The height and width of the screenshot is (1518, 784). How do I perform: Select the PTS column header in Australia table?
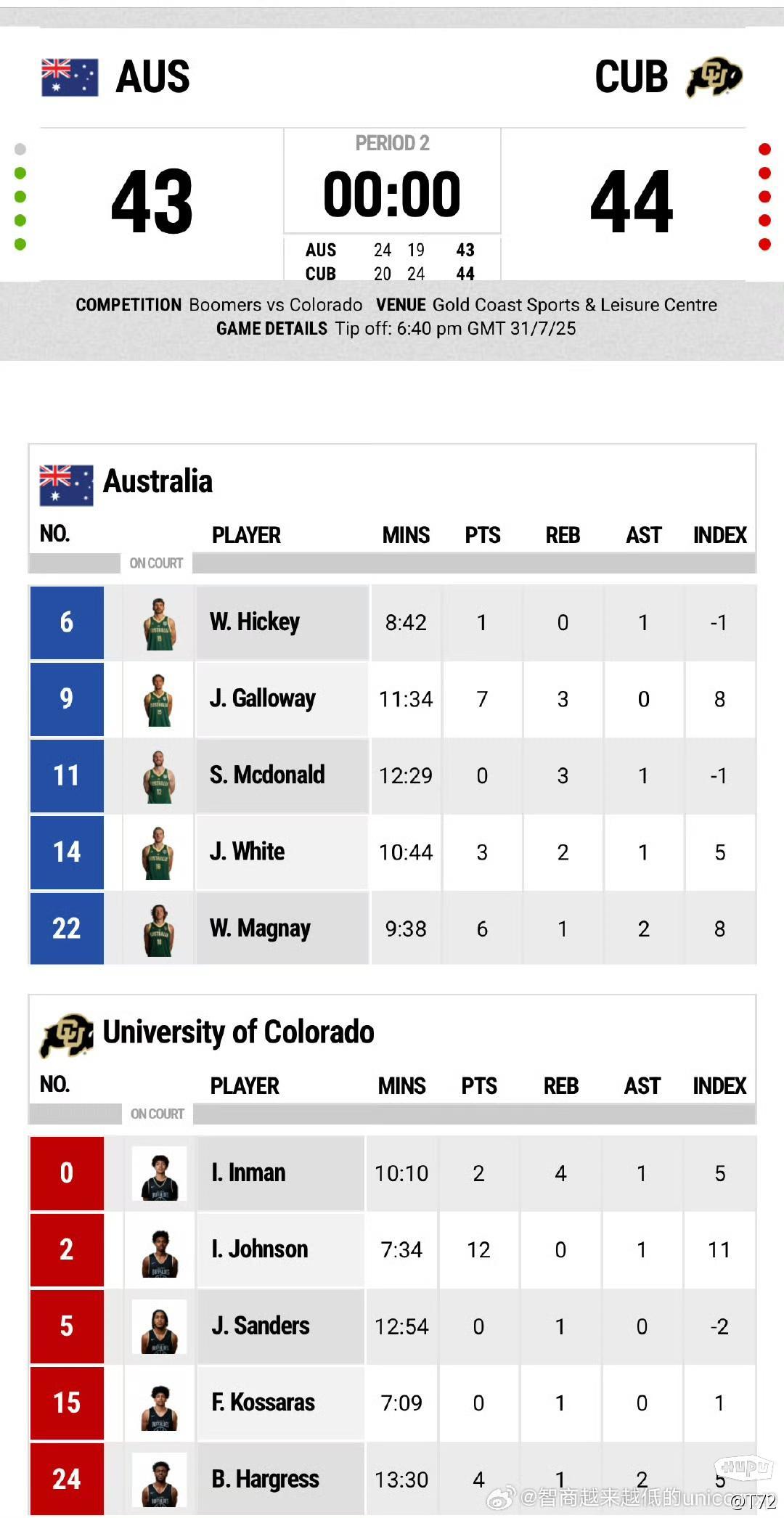481,535
